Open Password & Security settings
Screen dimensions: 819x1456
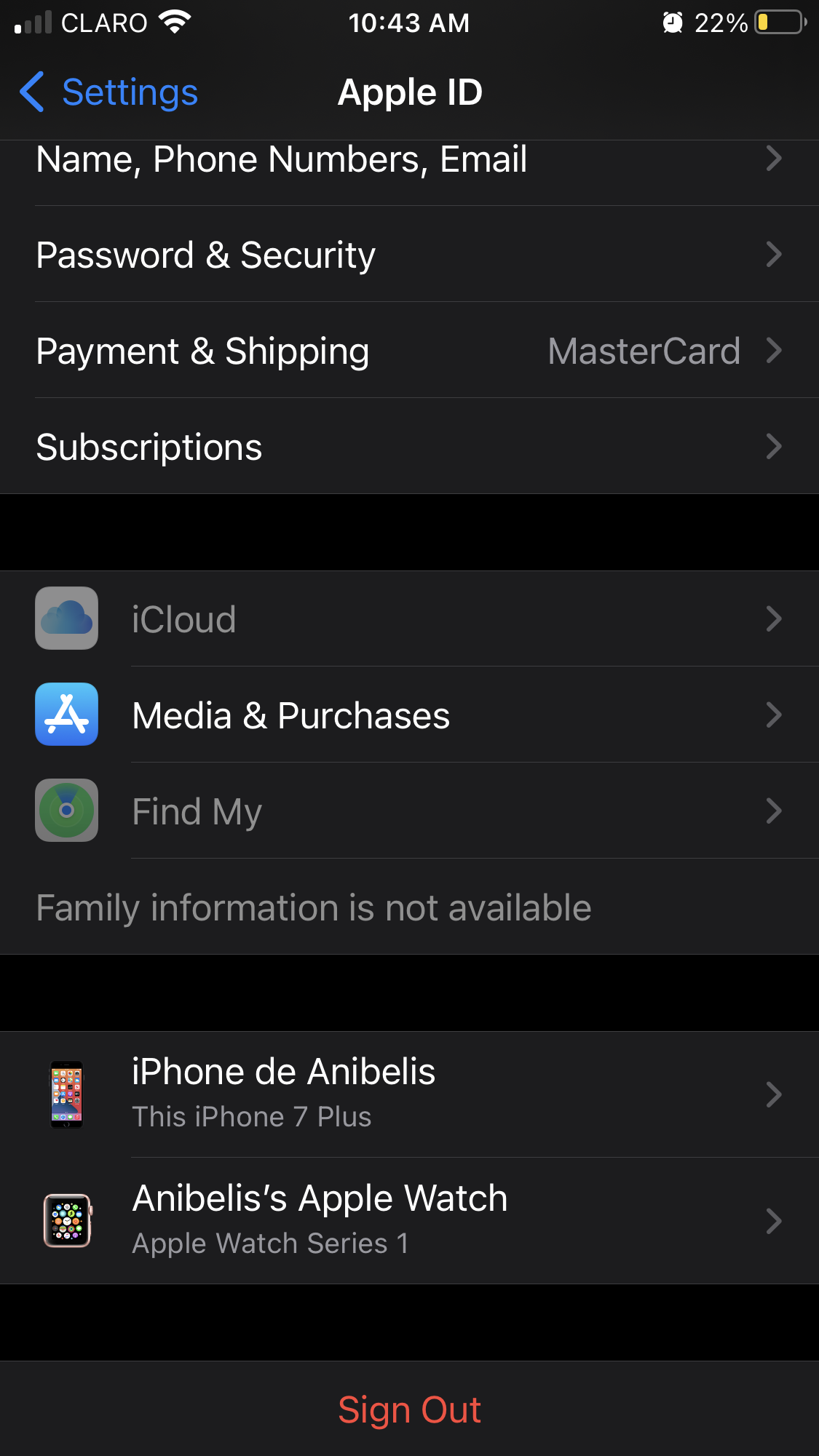(x=408, y=255)
